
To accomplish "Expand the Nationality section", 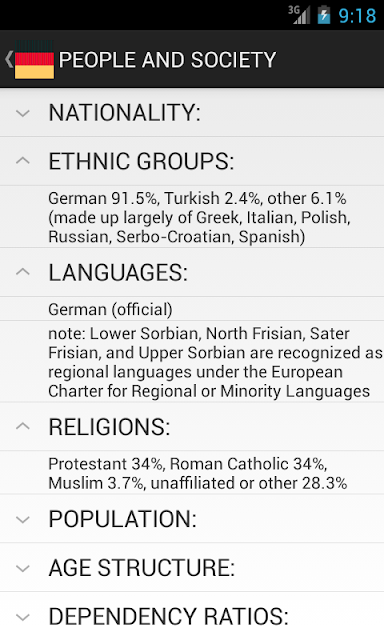I will click(192, 113).
